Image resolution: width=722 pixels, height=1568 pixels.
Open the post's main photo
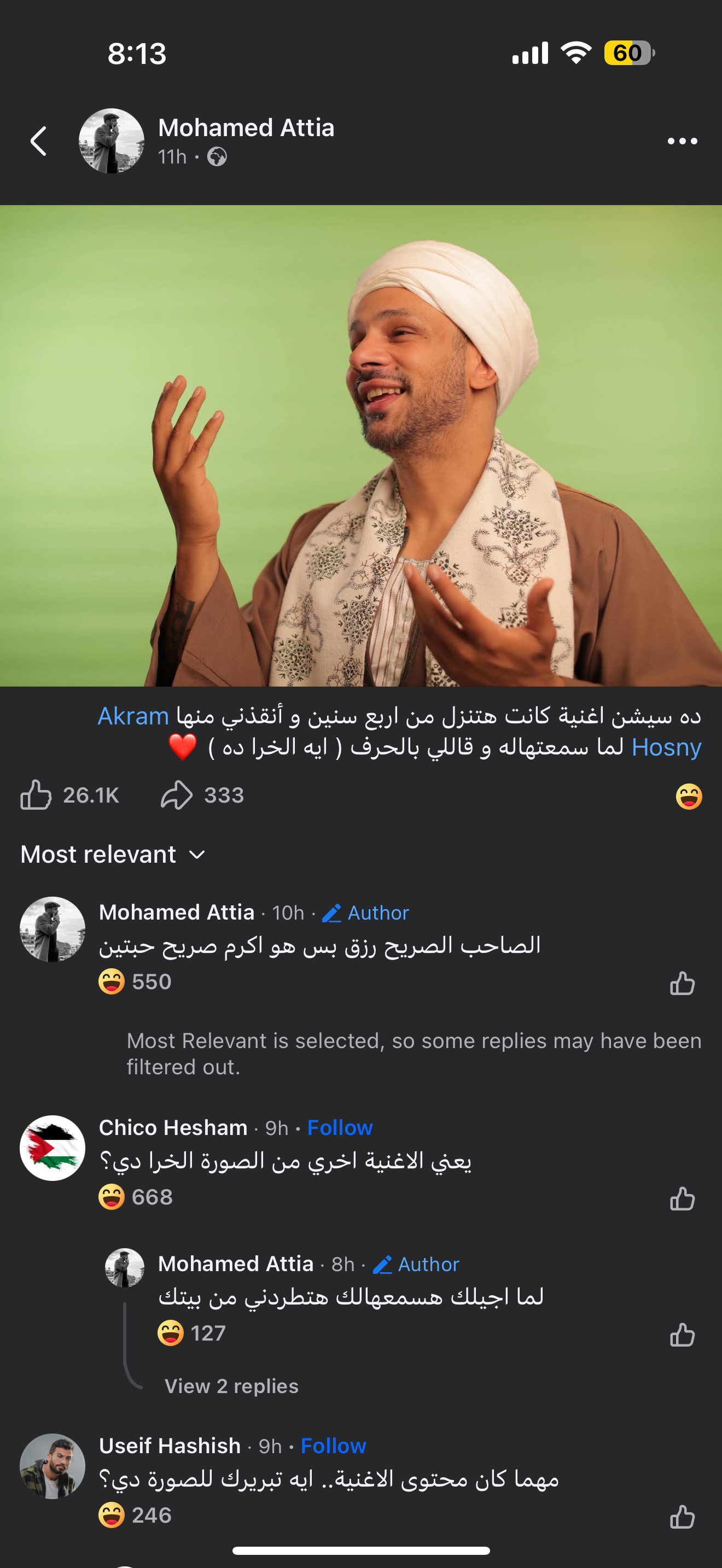[361, 446]
